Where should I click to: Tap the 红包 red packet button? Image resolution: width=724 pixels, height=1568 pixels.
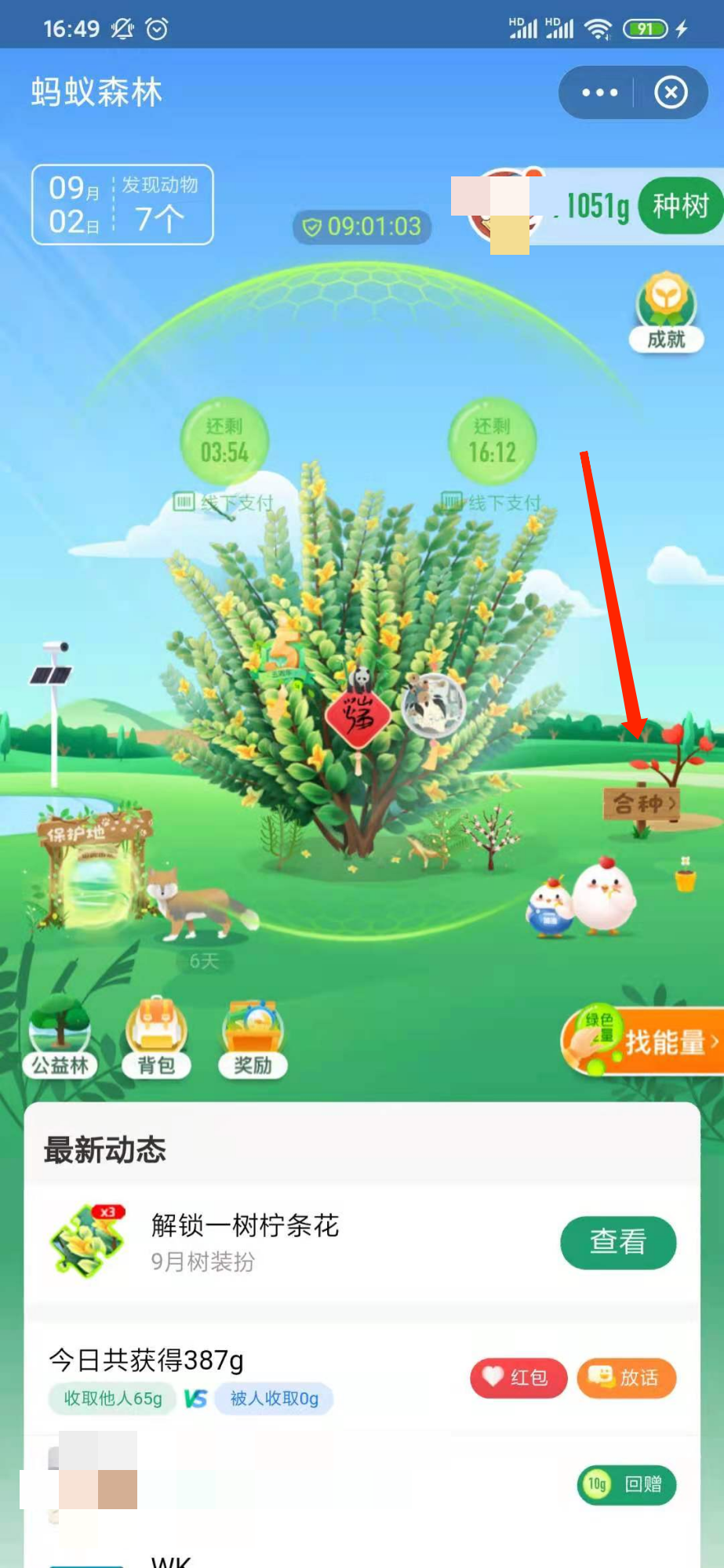point(518,1377)
